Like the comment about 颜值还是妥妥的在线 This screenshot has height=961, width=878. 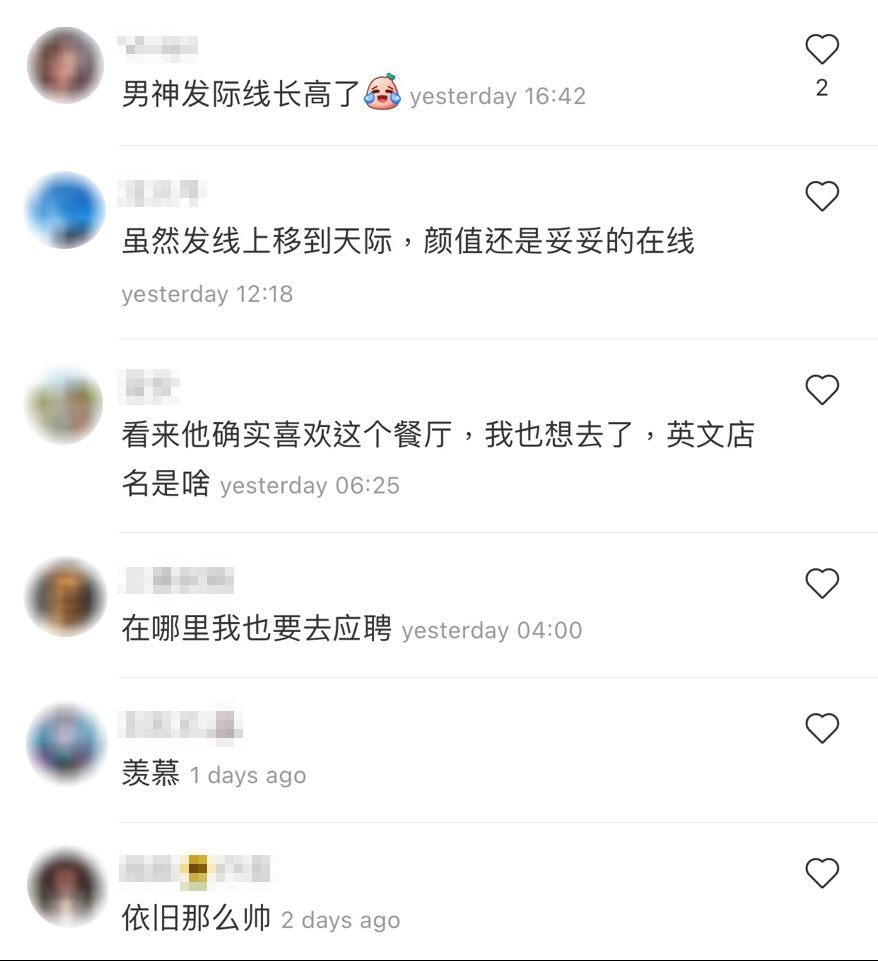(822, 196)
